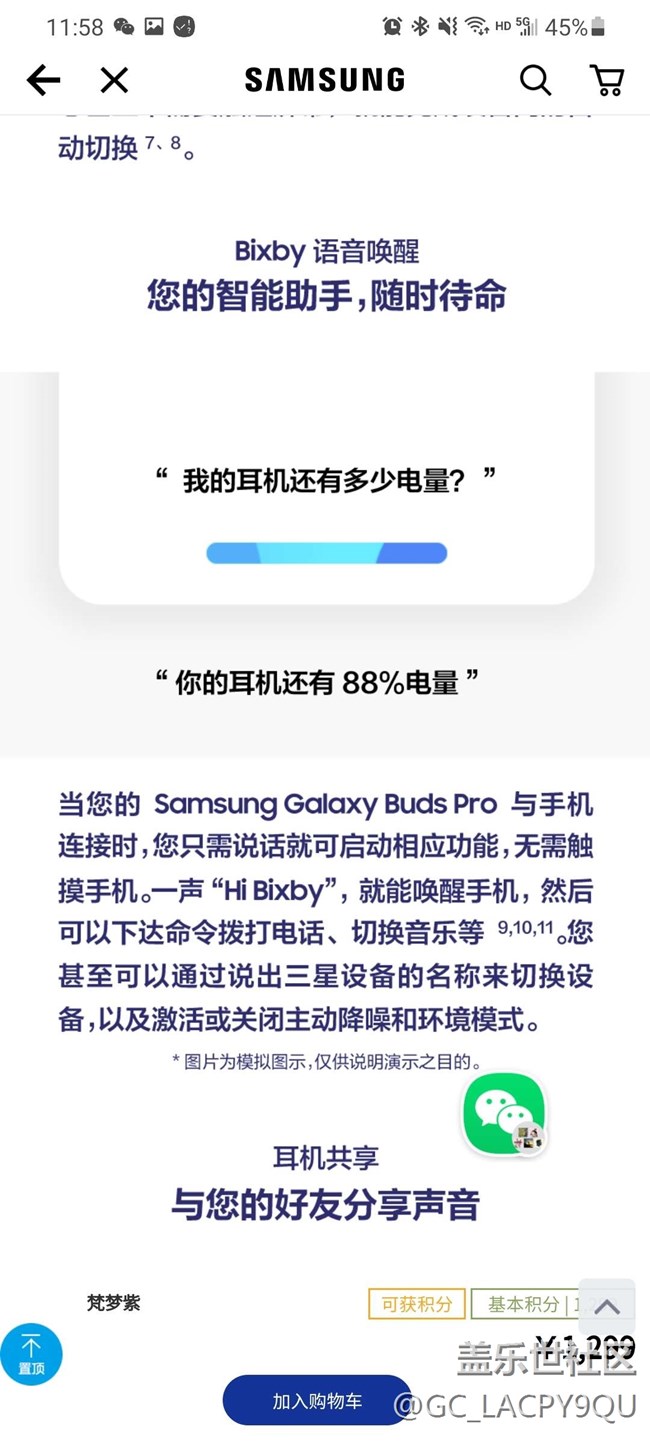Open the floating WeChat icon
Viewport: 650px width, 1444px height.
pyautogui.click(x=504, y=1111)
